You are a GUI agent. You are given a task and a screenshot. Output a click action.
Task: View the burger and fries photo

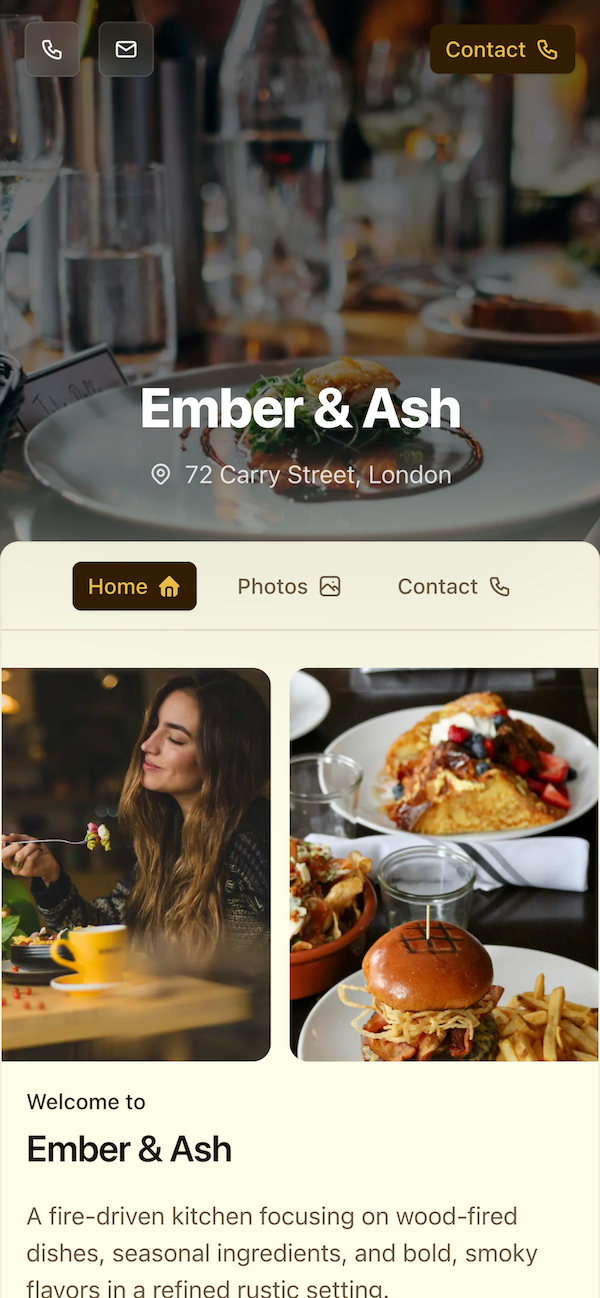(444, 864)
